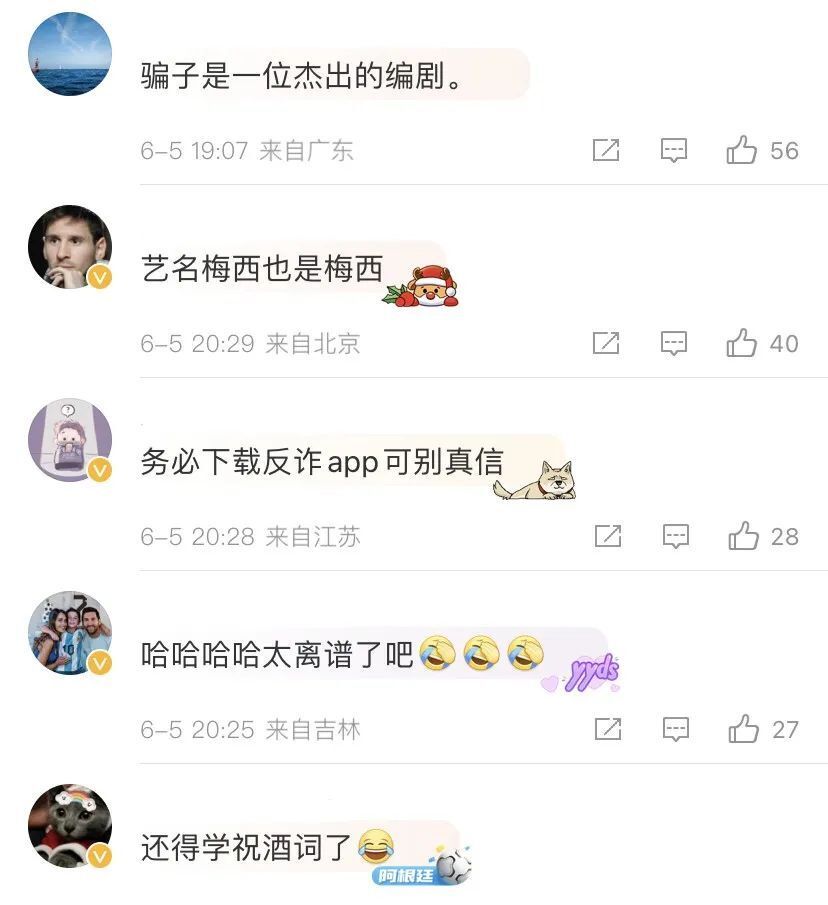This screenshot has width=828, height=905.
Task: Share the comment 艺名梅西也是梅西
Action: (606, 344)
